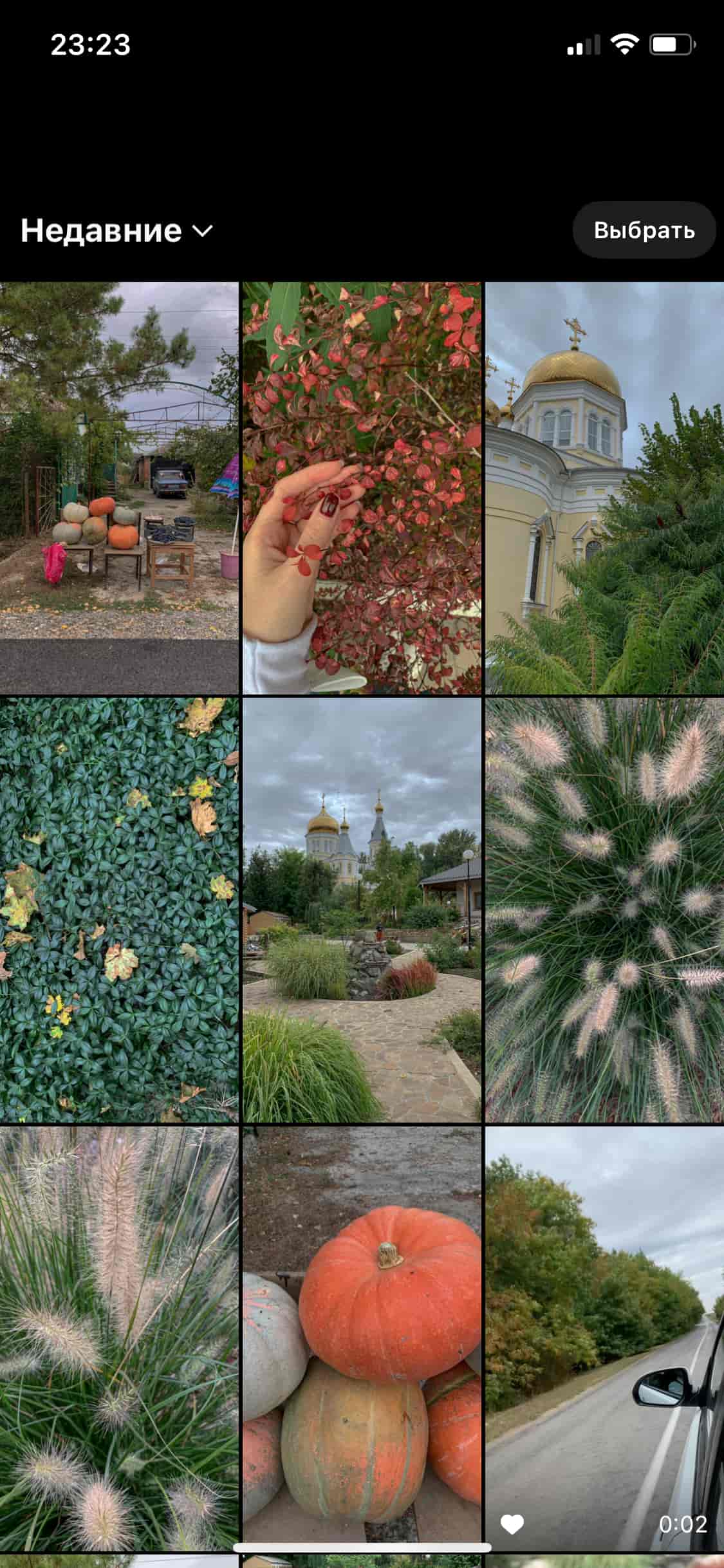Open the close-up orange pumpkins photo

[362, 1339]
